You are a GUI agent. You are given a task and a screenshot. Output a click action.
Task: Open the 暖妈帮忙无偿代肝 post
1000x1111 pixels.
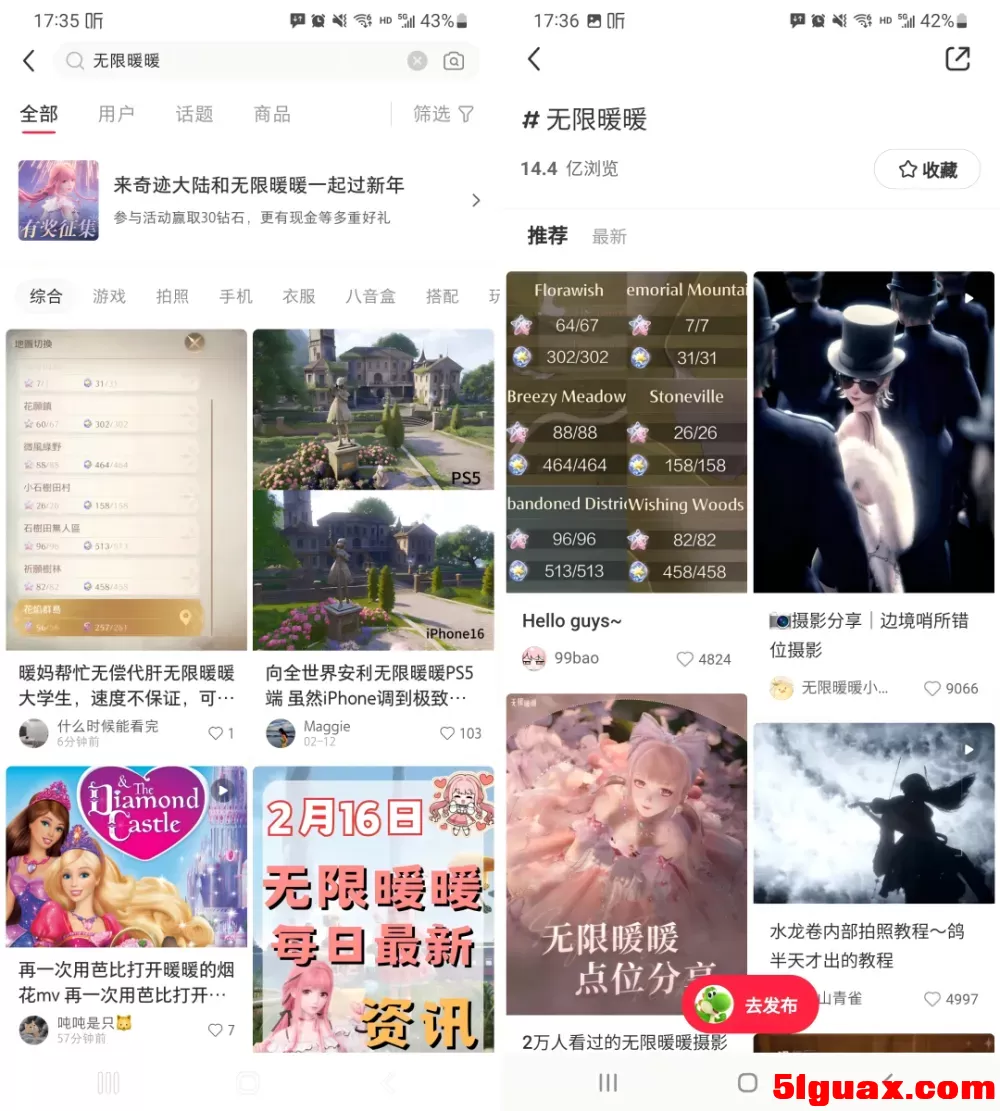click(x=126, y=490)
